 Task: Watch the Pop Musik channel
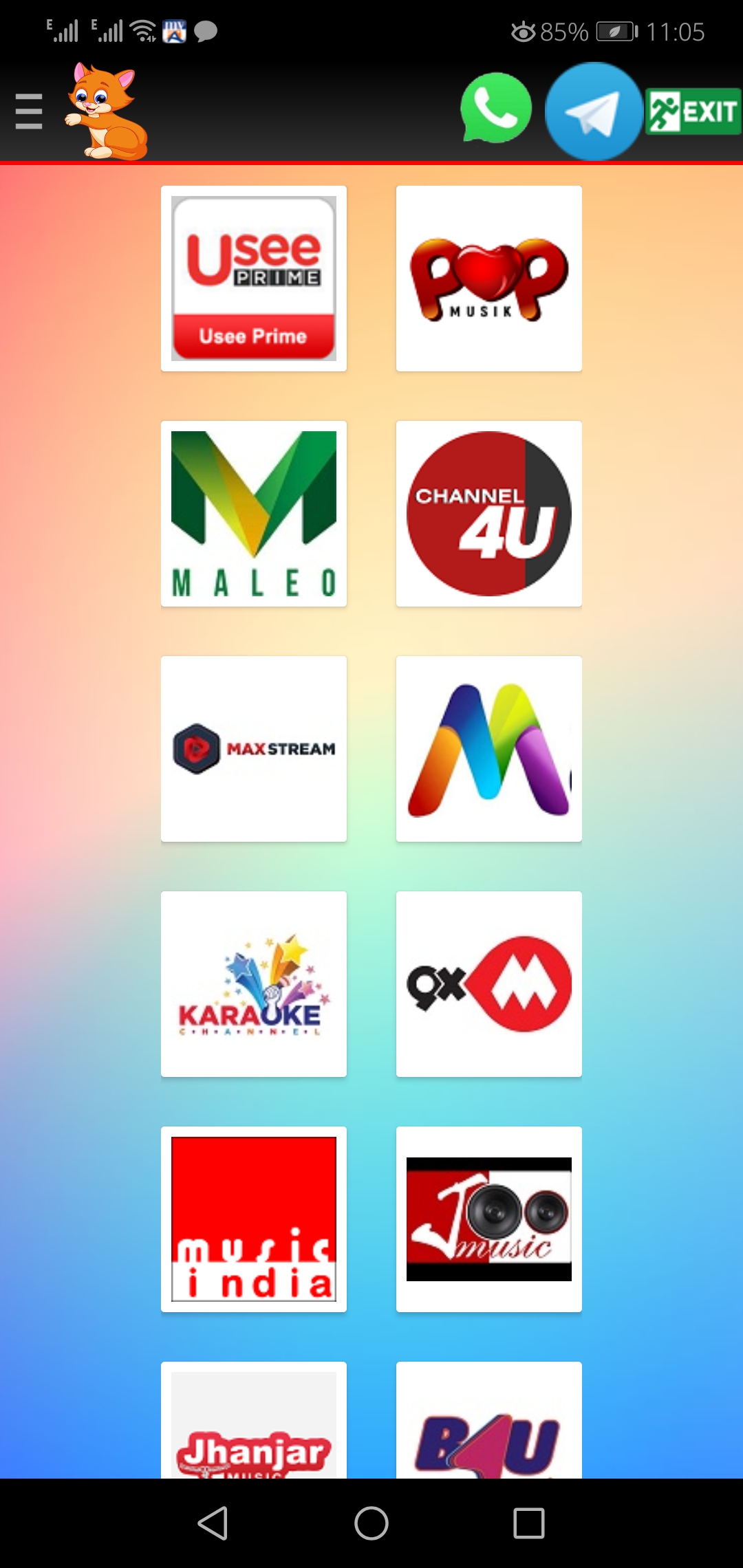tap(489, 279)
